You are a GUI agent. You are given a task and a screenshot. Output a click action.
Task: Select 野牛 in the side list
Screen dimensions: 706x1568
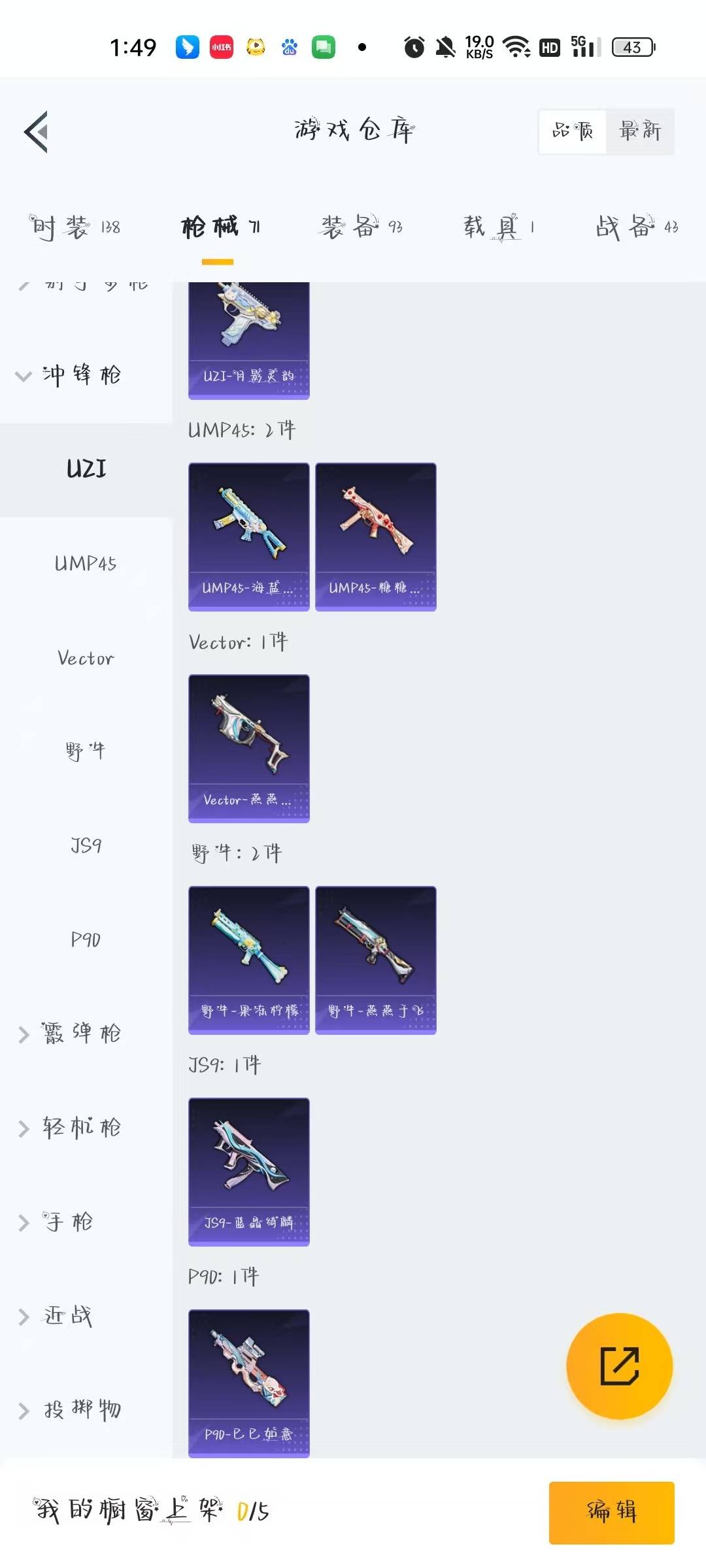pyautogui.click(x=86, y=751)
